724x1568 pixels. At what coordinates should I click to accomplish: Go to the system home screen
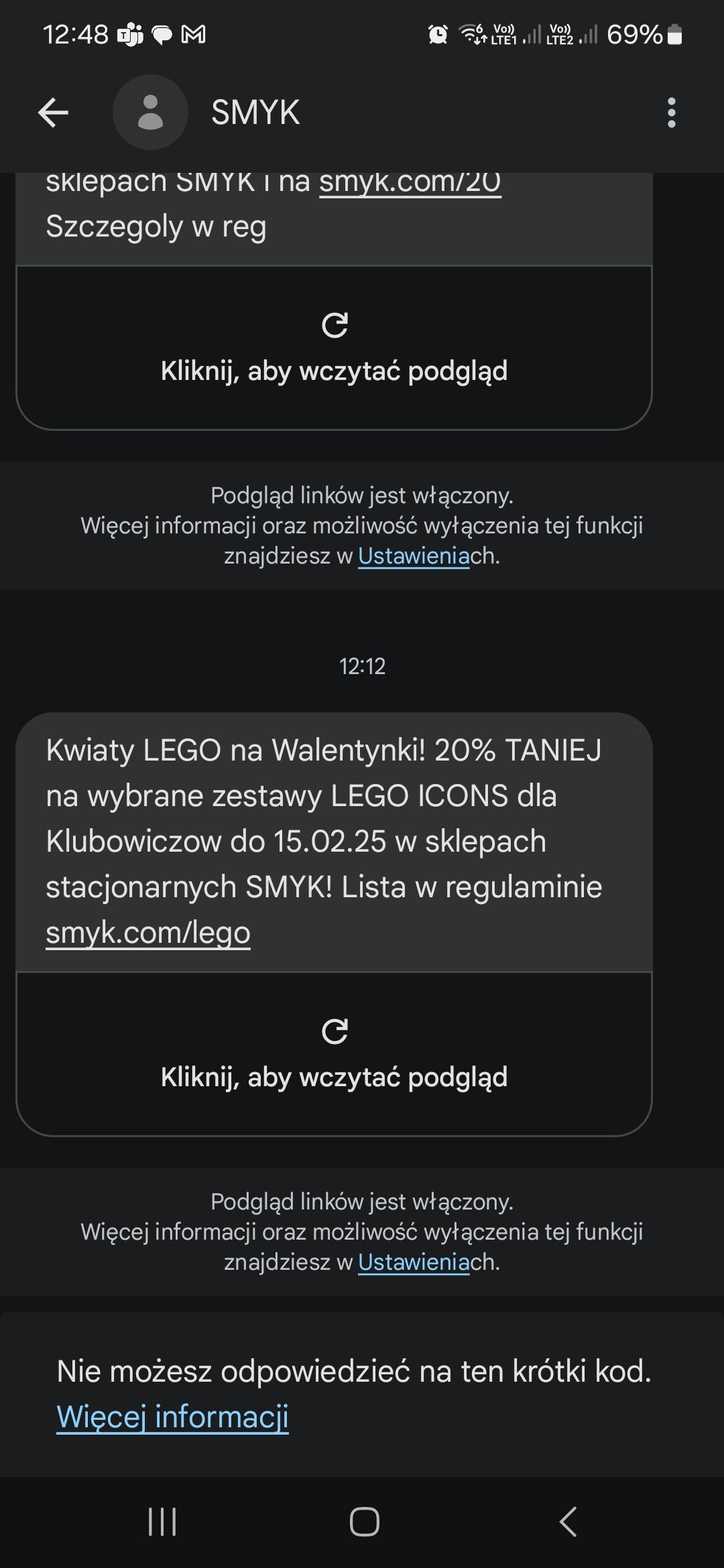pyautogui.click(x=364, y=1521)
